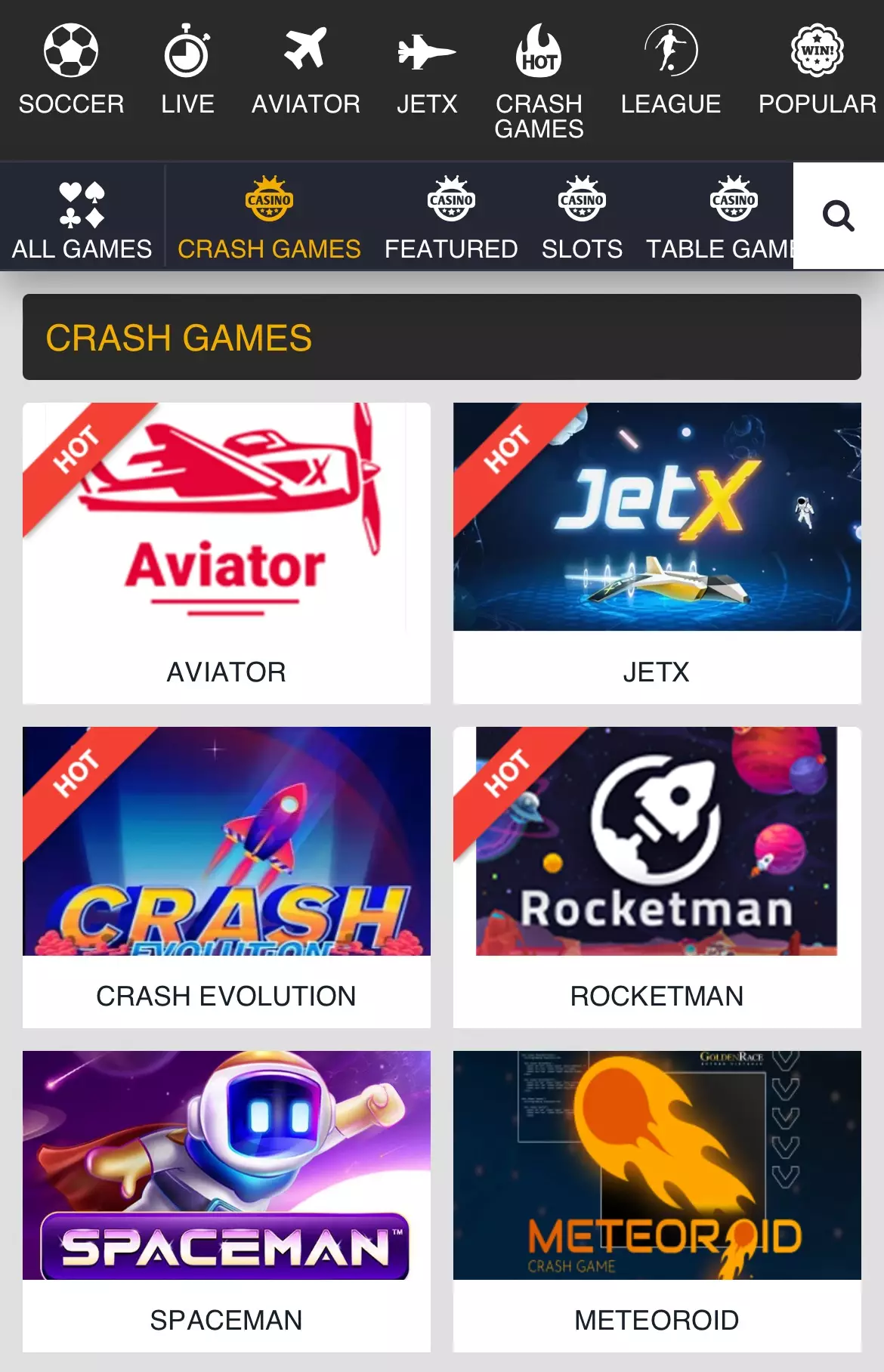This screenshot has width=884, height=1372.
Task: Open the Rocketman game
Action: [657, 876]
